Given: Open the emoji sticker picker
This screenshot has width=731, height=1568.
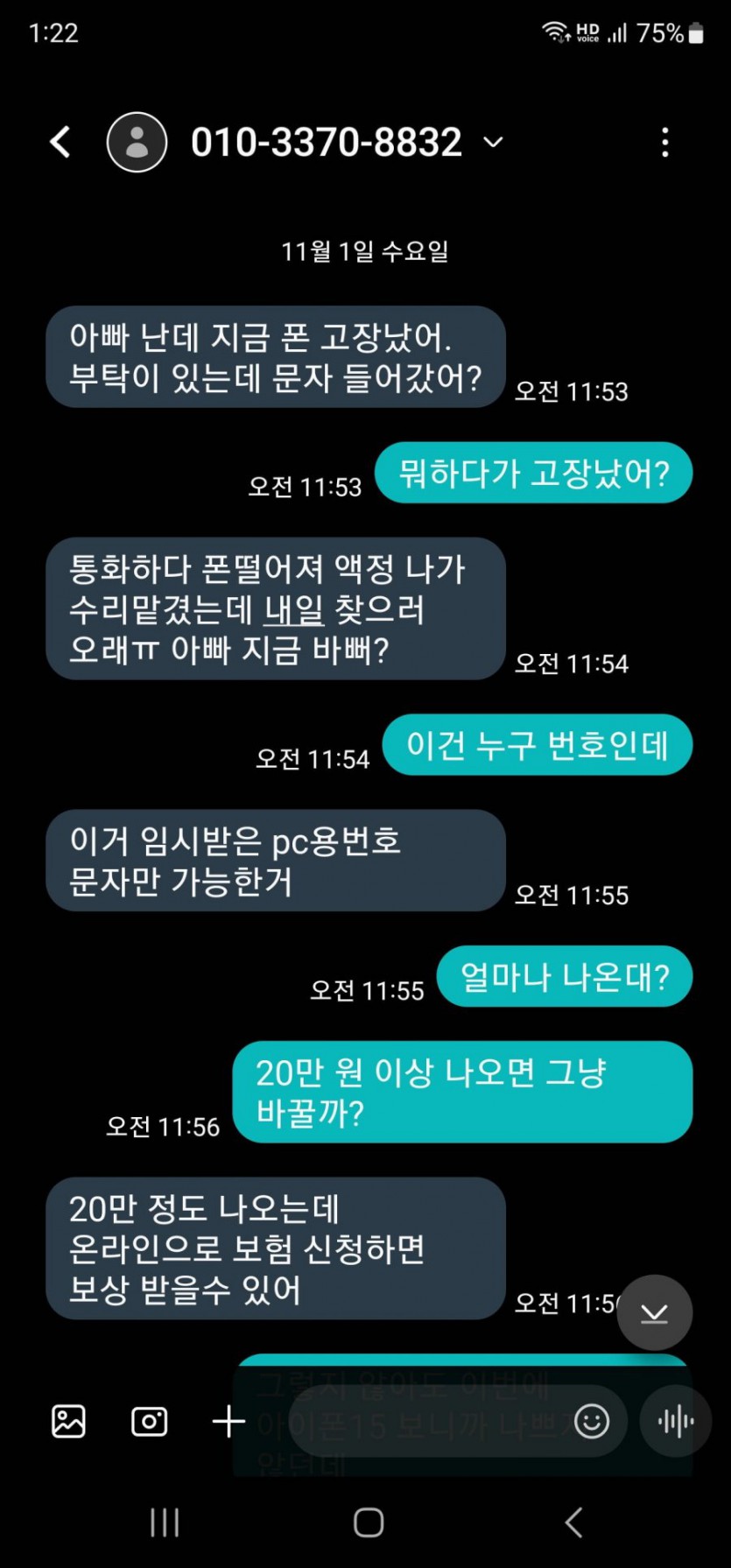Looking at the screenshot, I should pyautogui.click(x=591, y=1421).
